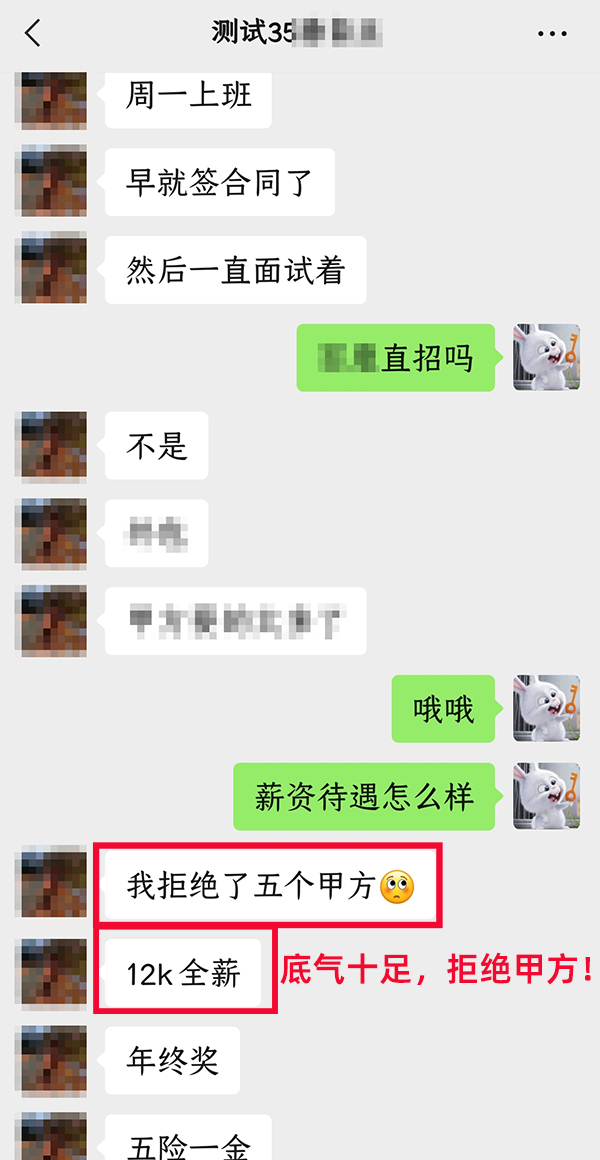Open the group chat's more options menu
Viewport: 600px width, 1160px height.
pyautogui.click(x=552, y=34)
